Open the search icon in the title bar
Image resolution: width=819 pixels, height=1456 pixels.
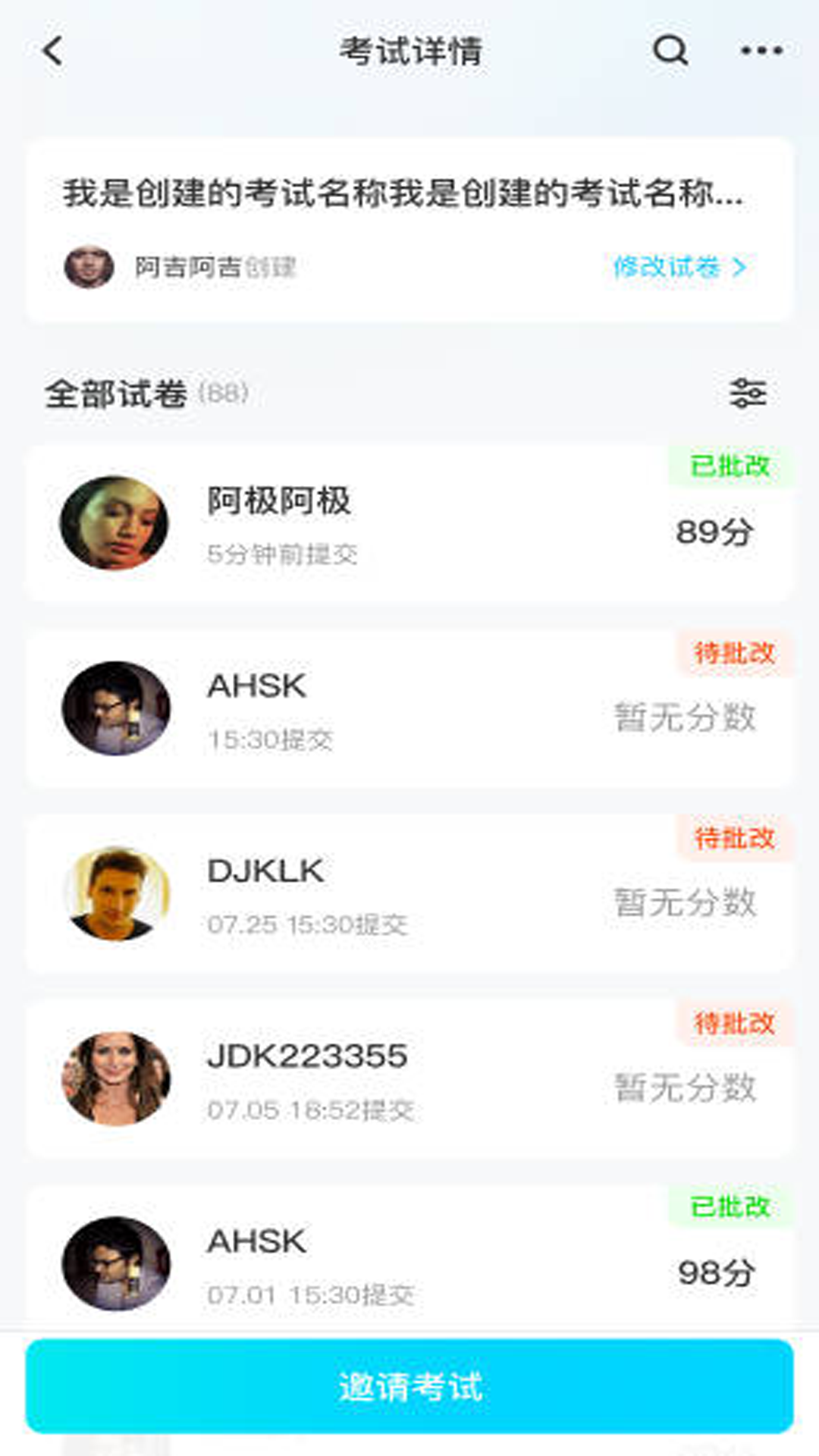coord(668,52)
